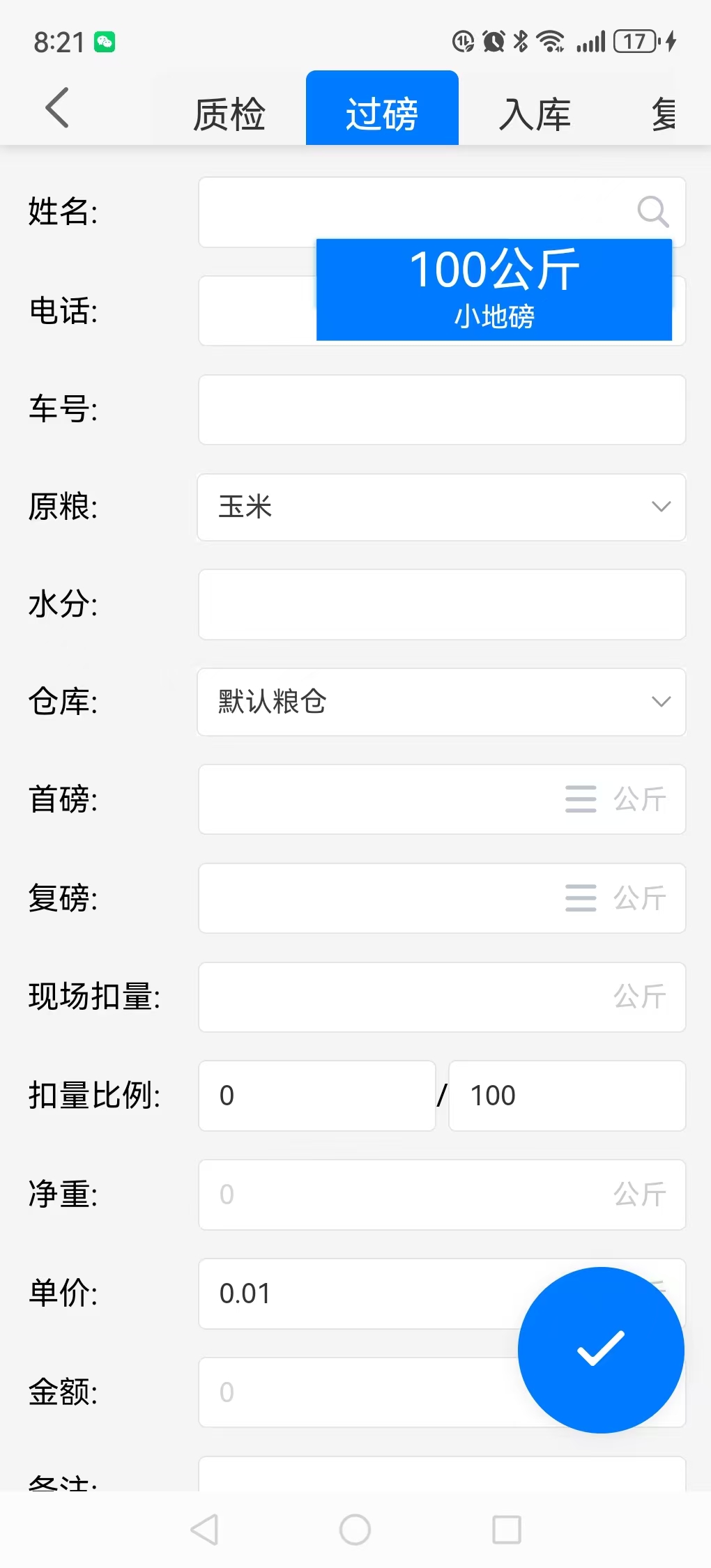Tap the system home button
This screenshot has width=711, height=1568.
click(x=355, y=1530)
